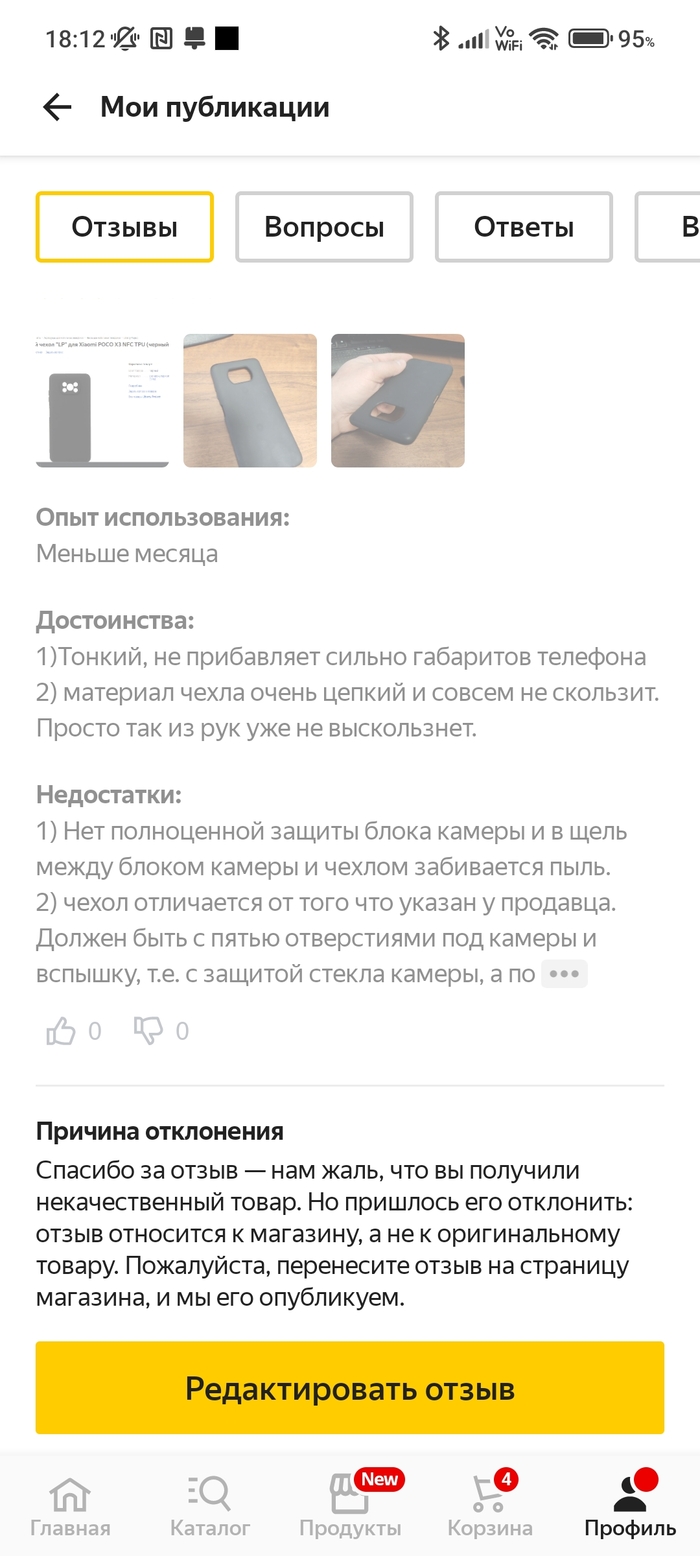Switch to the Вопросы tab
Viewport: 700px width, 1556px height.
(x=324, y=227)
